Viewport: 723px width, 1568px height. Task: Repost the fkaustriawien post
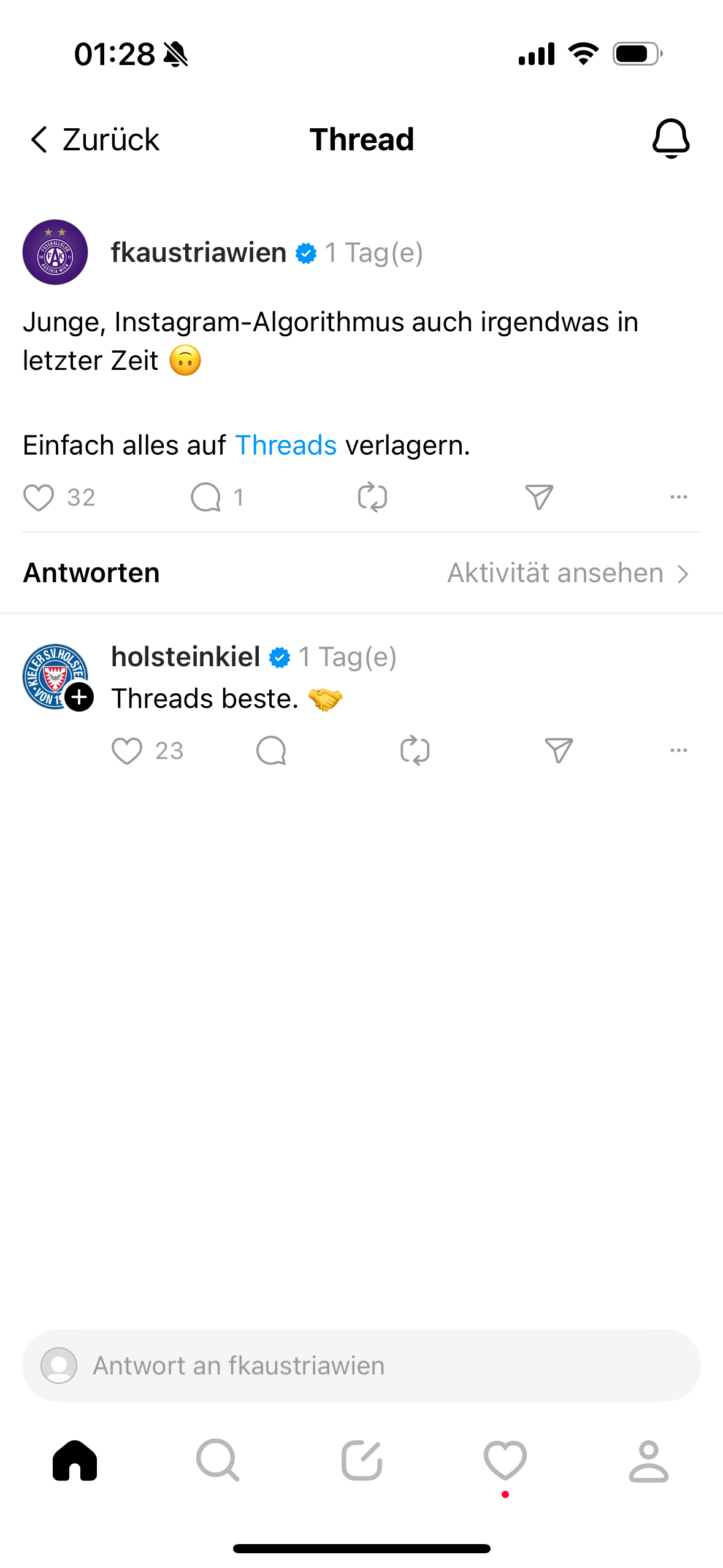point(372,497)
